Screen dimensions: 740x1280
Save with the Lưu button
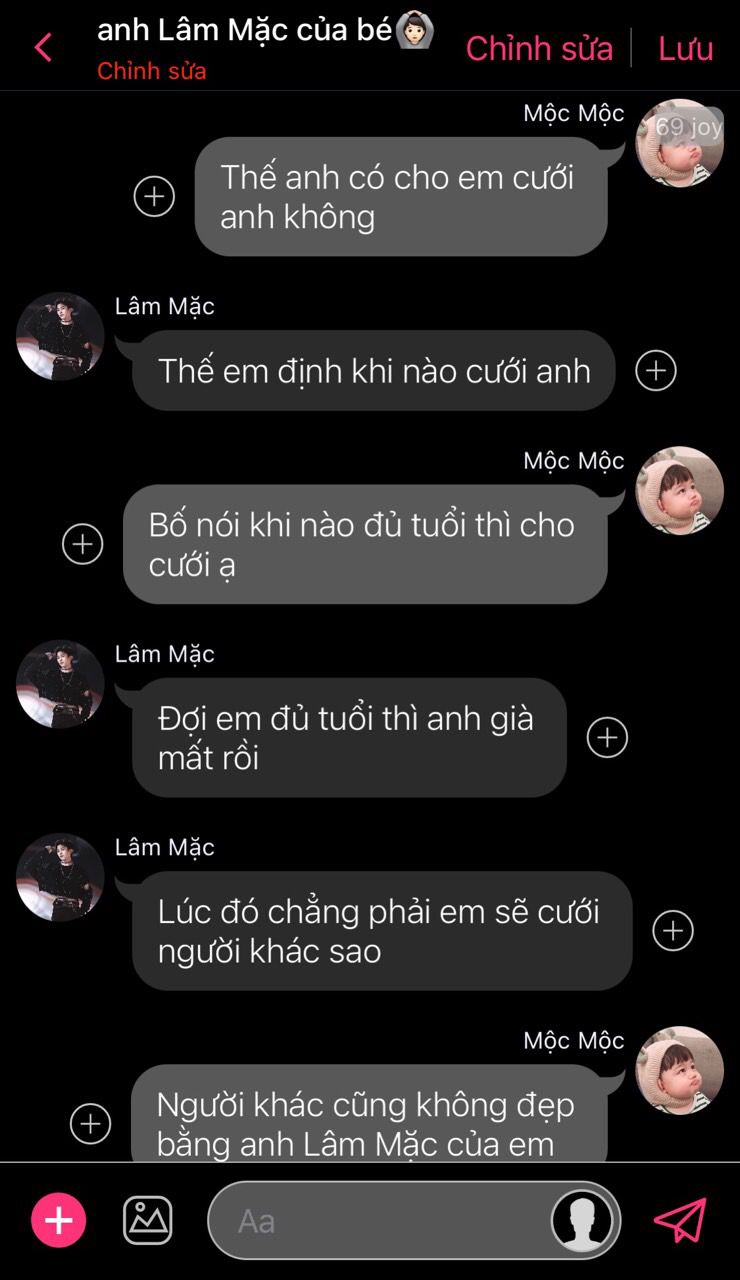pos(686,48)
